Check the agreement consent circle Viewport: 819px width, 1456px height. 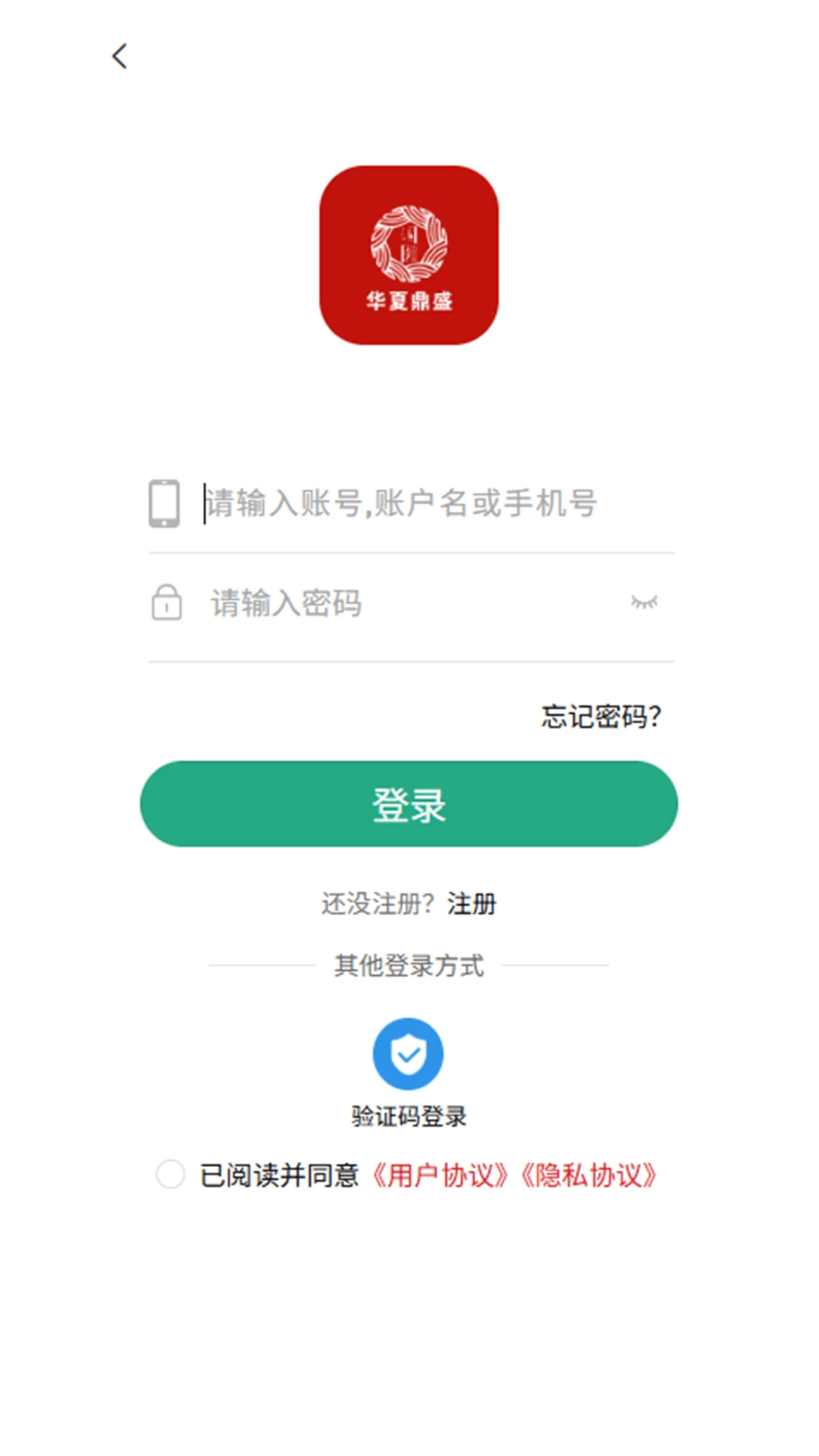[170, 1174]
